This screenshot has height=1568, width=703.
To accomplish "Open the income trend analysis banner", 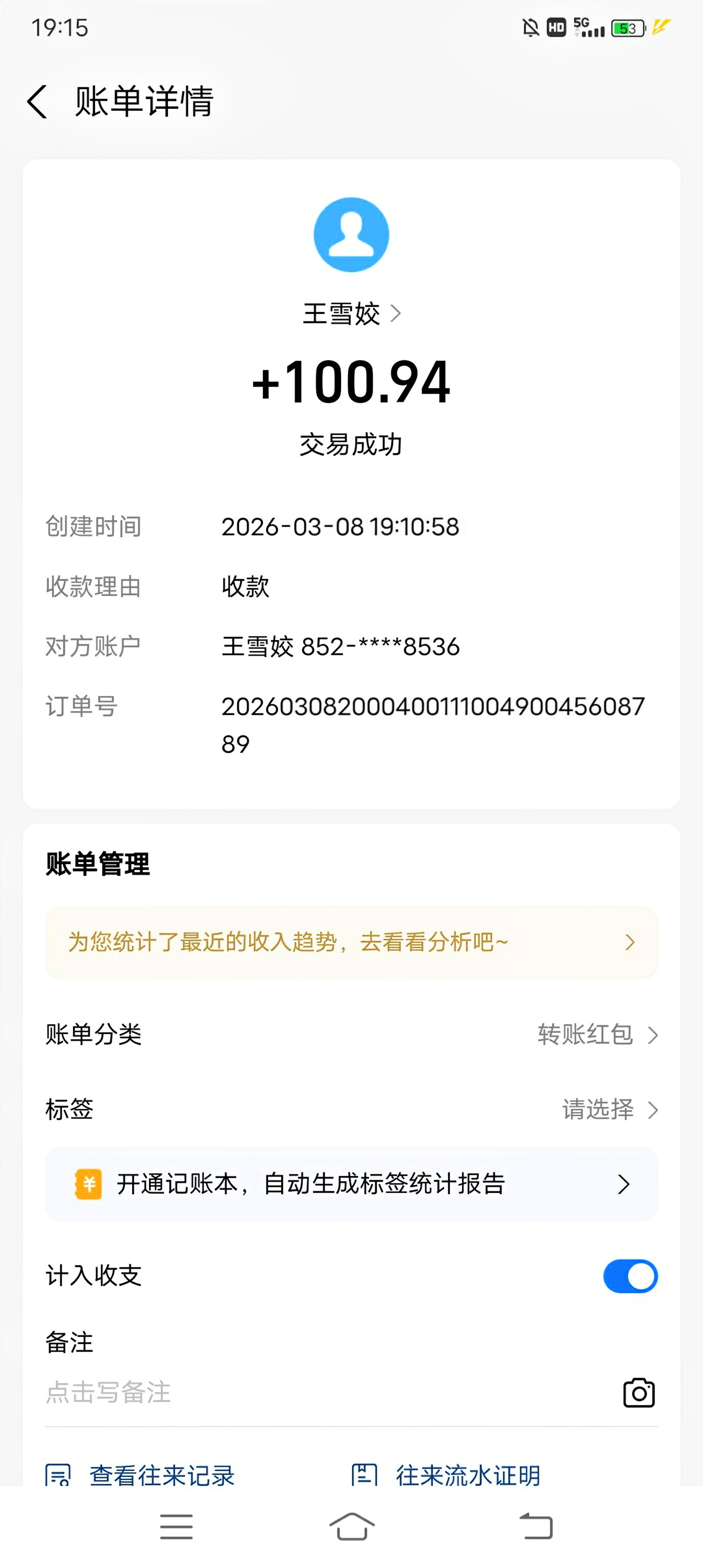I will 351,942.
